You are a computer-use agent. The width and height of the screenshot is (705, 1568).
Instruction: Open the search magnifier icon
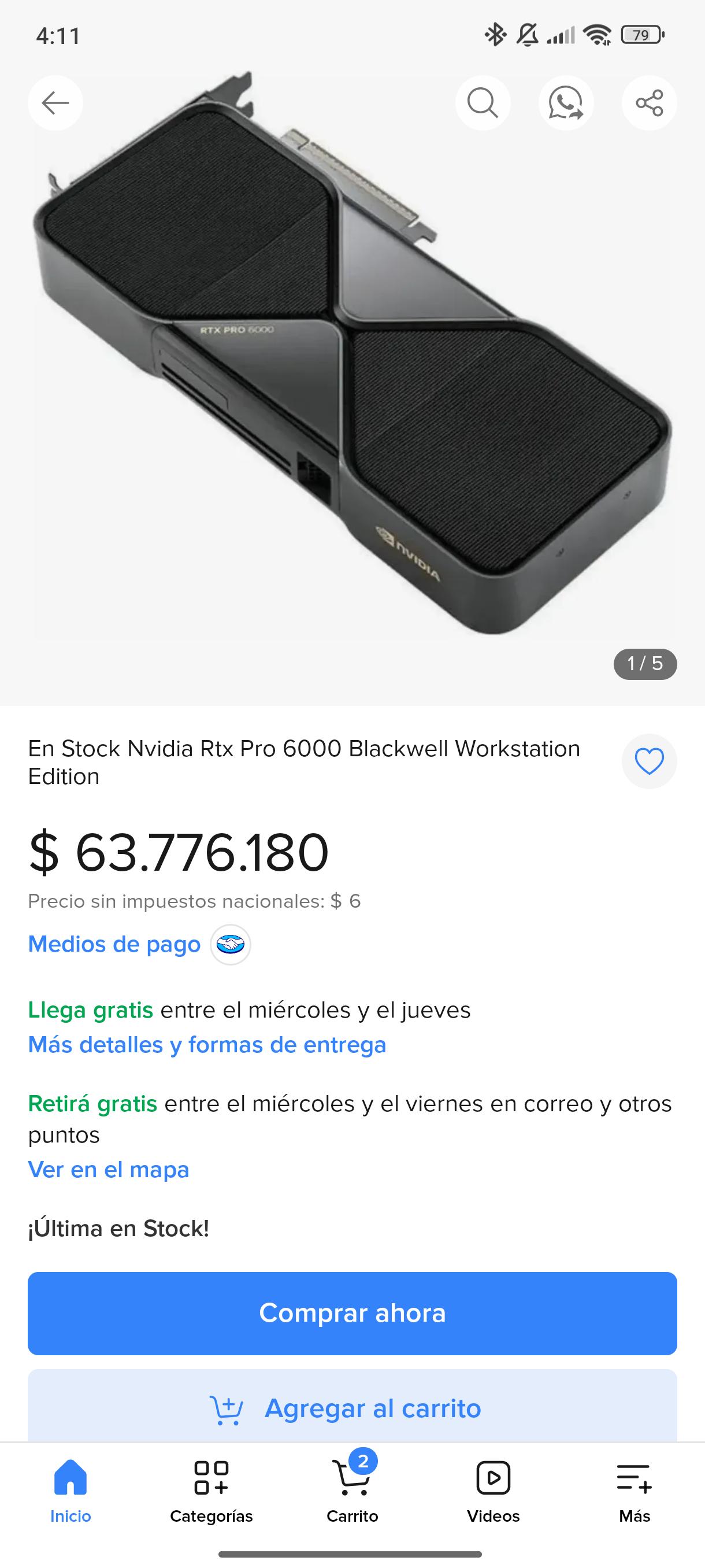pyautogui.click(x=483, y=103)
